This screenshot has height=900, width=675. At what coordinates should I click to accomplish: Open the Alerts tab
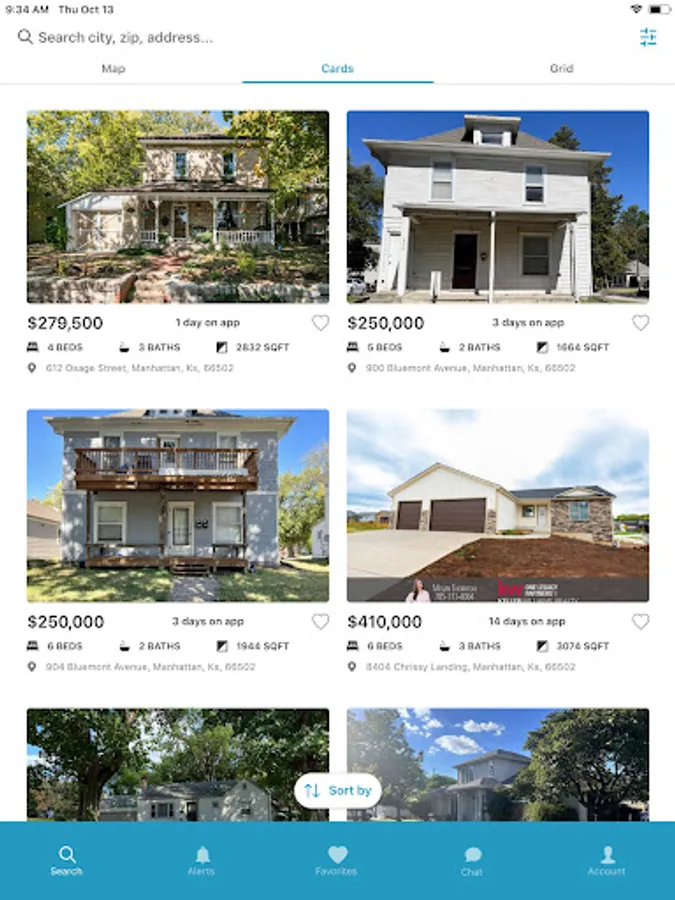pos(202,860)
